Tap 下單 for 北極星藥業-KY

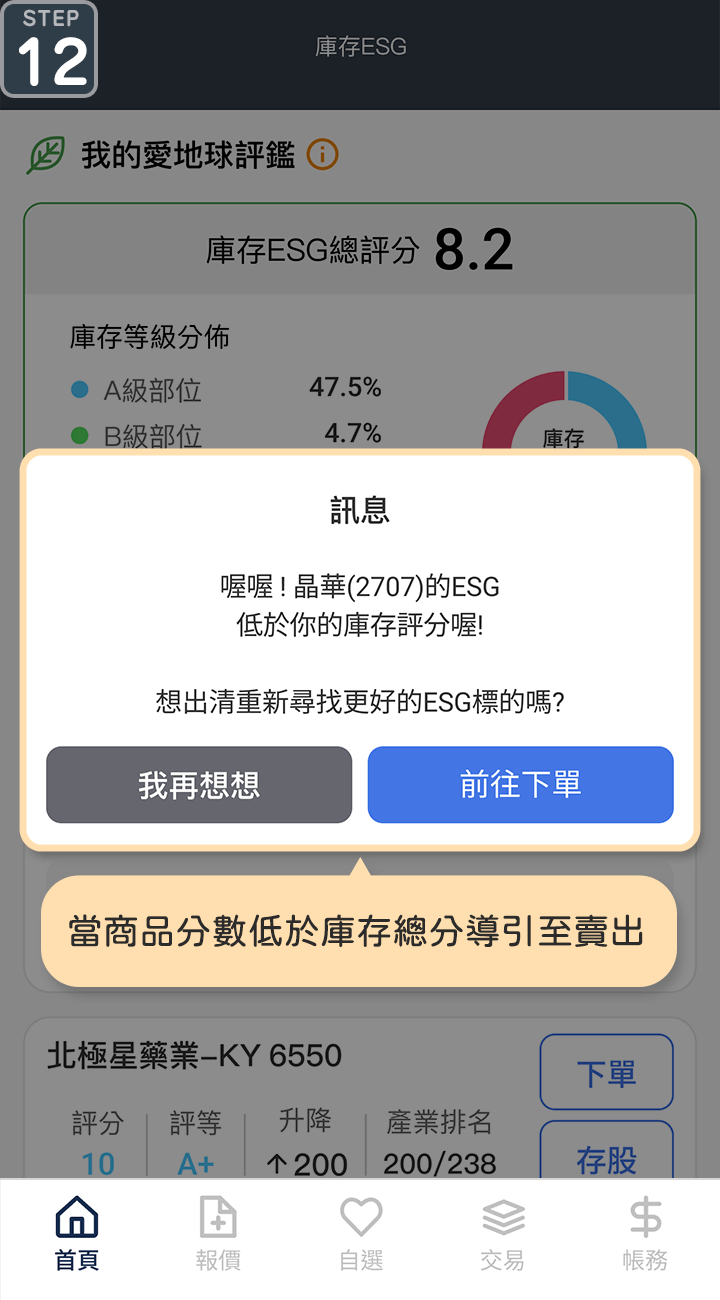point(606,1073)
